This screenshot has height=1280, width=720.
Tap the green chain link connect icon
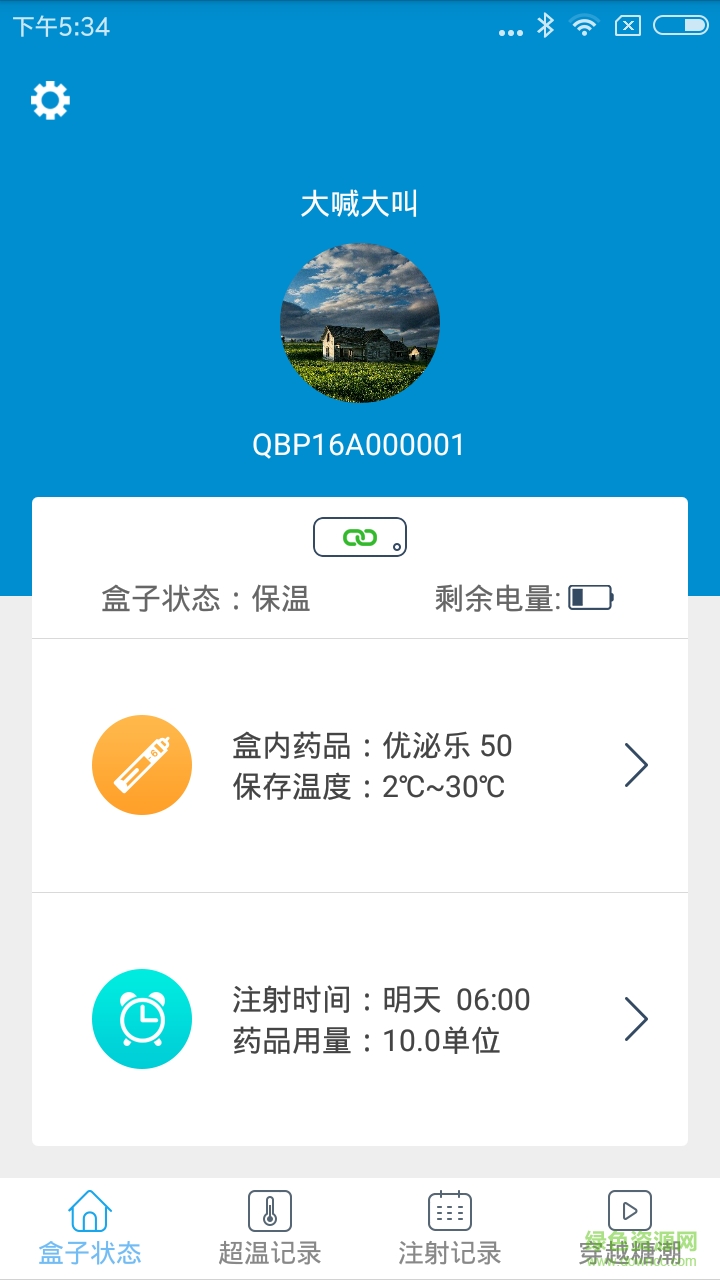360,536
